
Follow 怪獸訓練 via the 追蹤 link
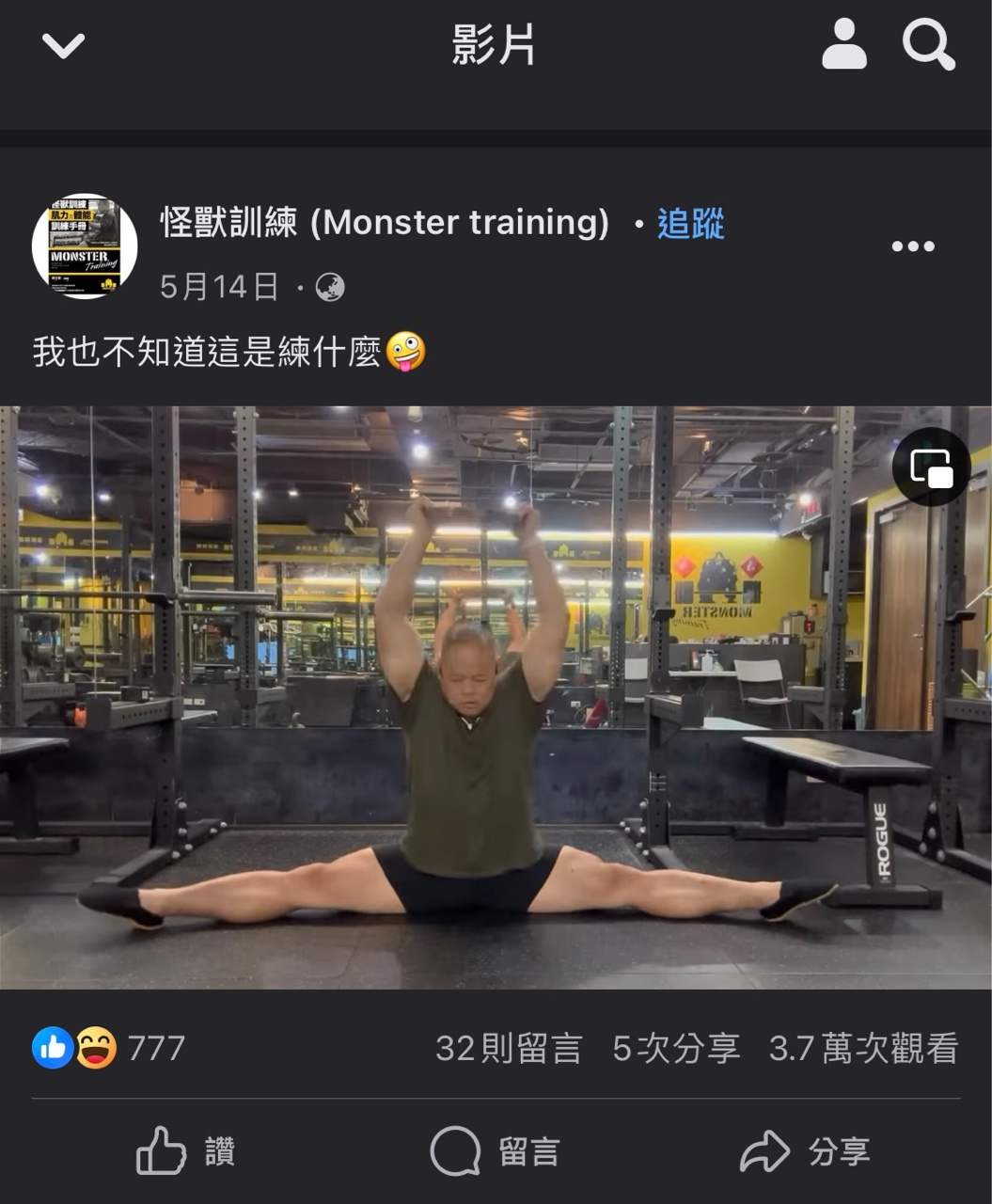pyautogui.click(x=690, y=224)
